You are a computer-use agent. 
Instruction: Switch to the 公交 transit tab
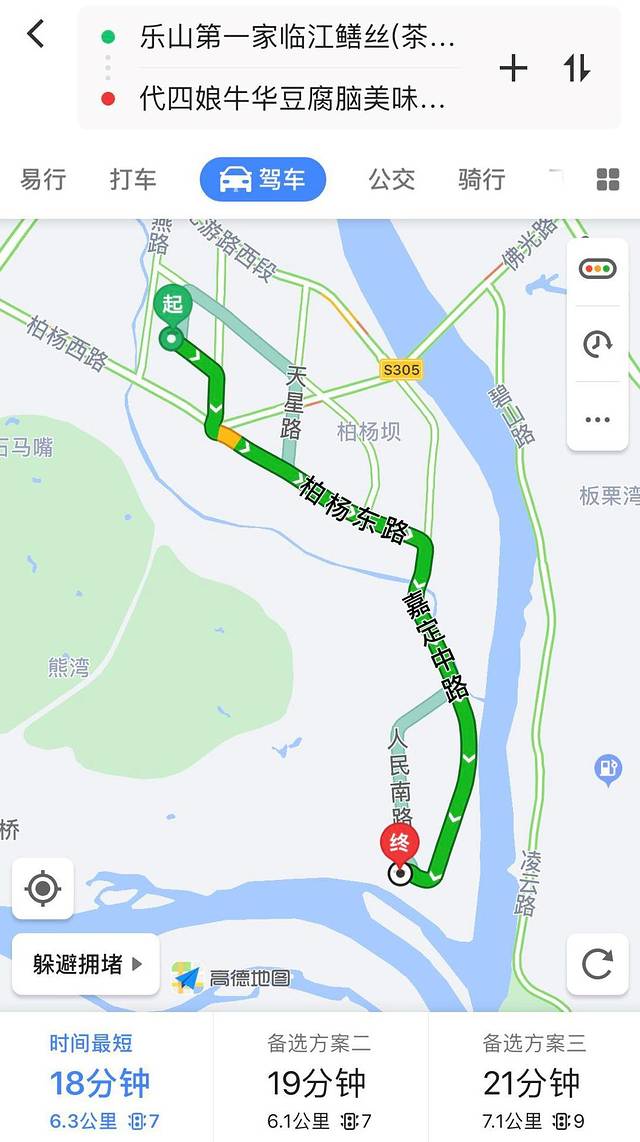(x=391, y=180)
